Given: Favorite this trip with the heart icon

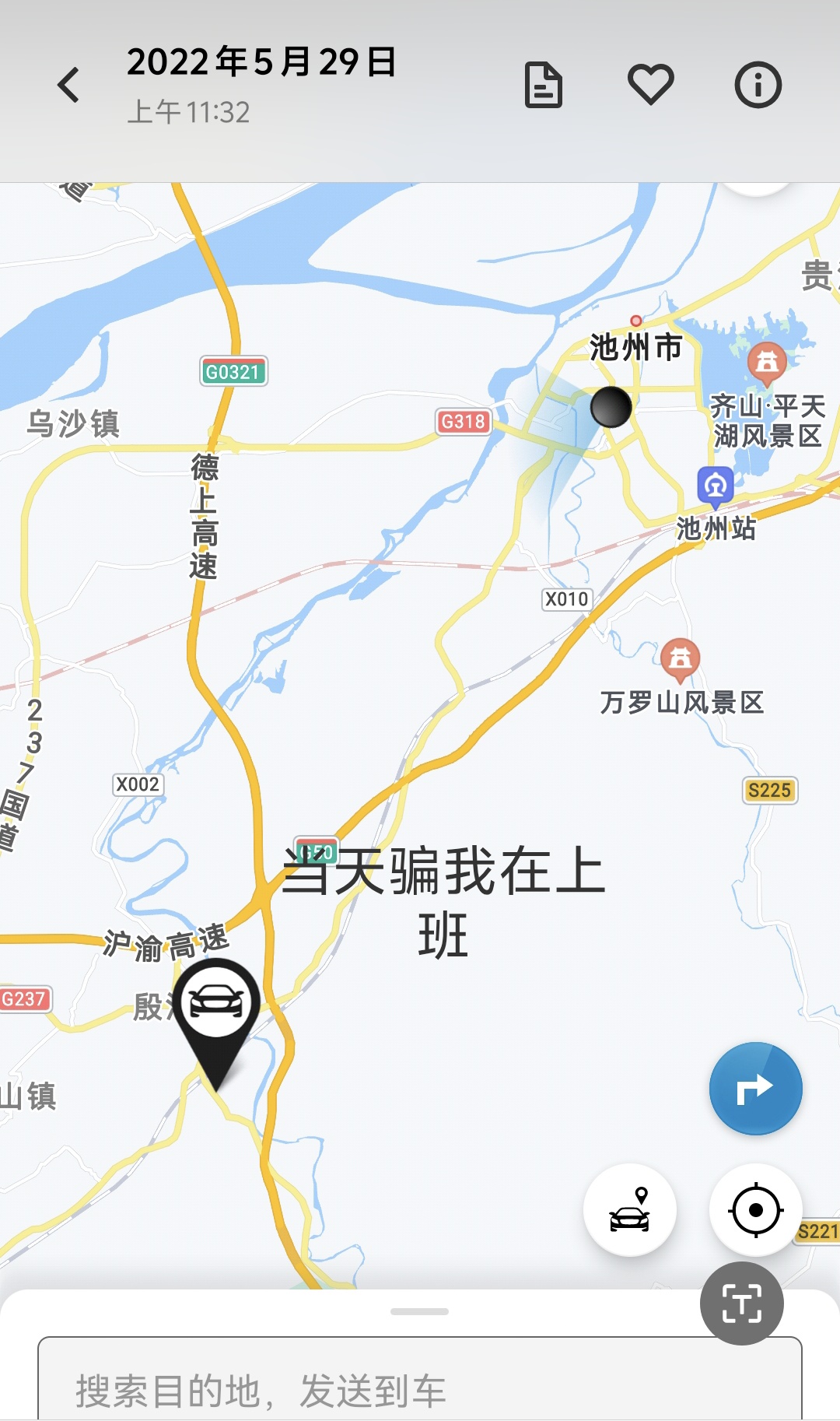Looking at the screenshot, I should coord(650,85).
